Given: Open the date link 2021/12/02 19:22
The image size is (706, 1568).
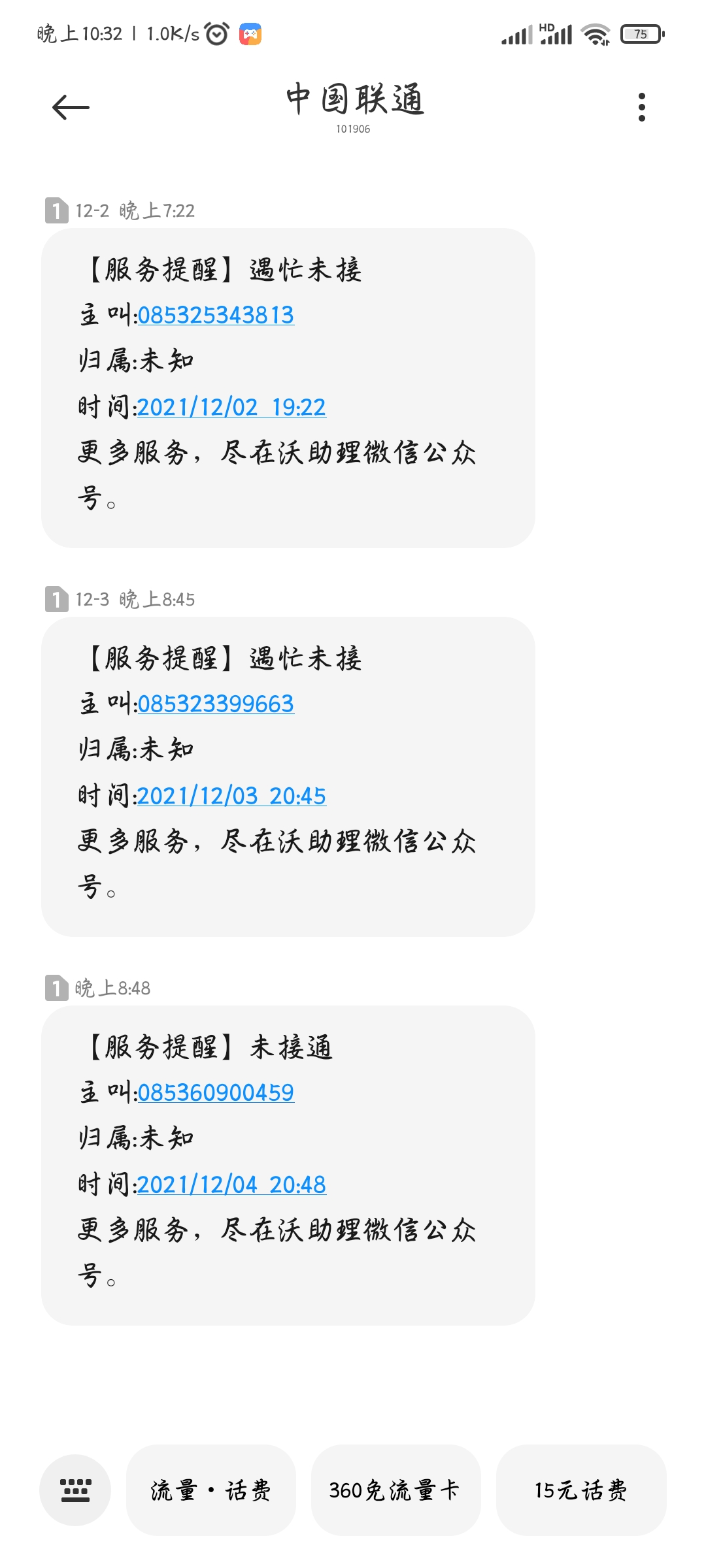Looking at the screenshot, I should (231, 408).
